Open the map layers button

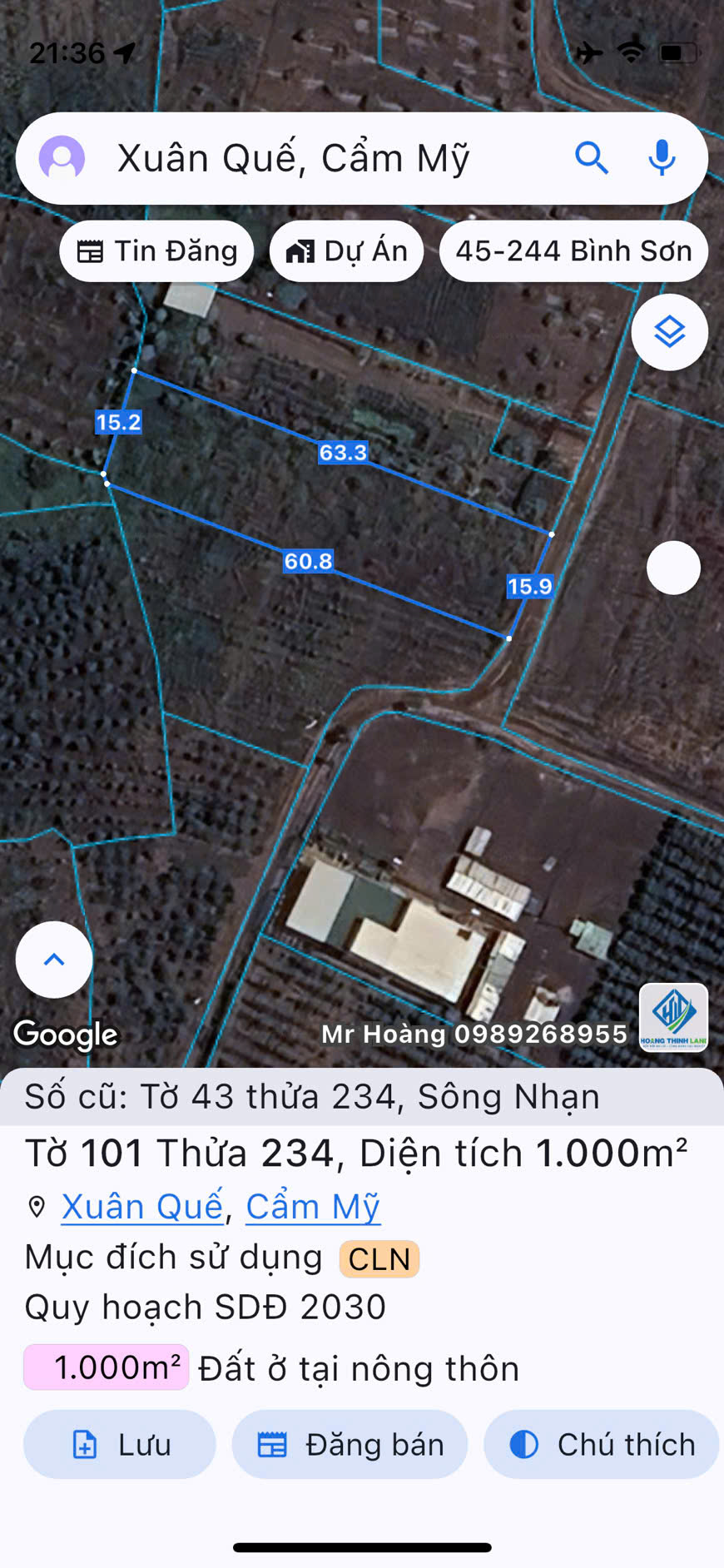pos(669,332)
